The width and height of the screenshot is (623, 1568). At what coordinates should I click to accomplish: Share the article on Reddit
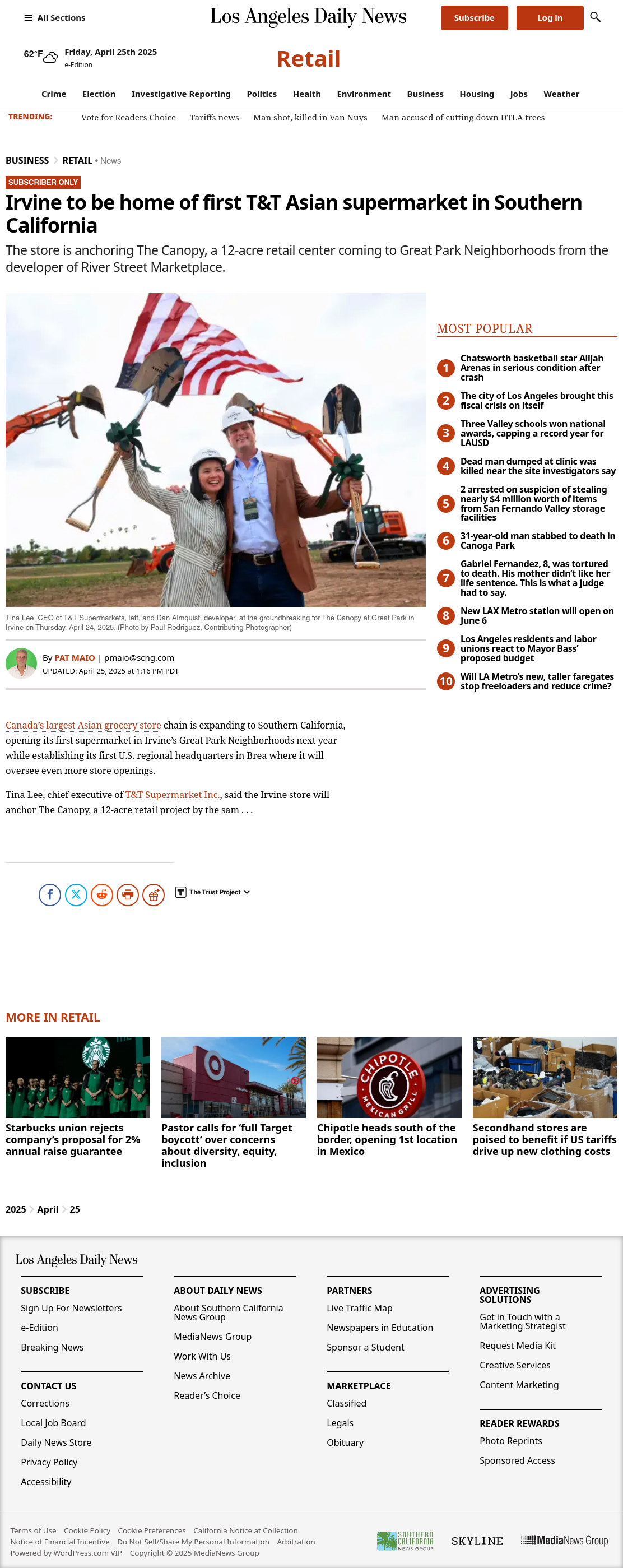click(101, 894)
